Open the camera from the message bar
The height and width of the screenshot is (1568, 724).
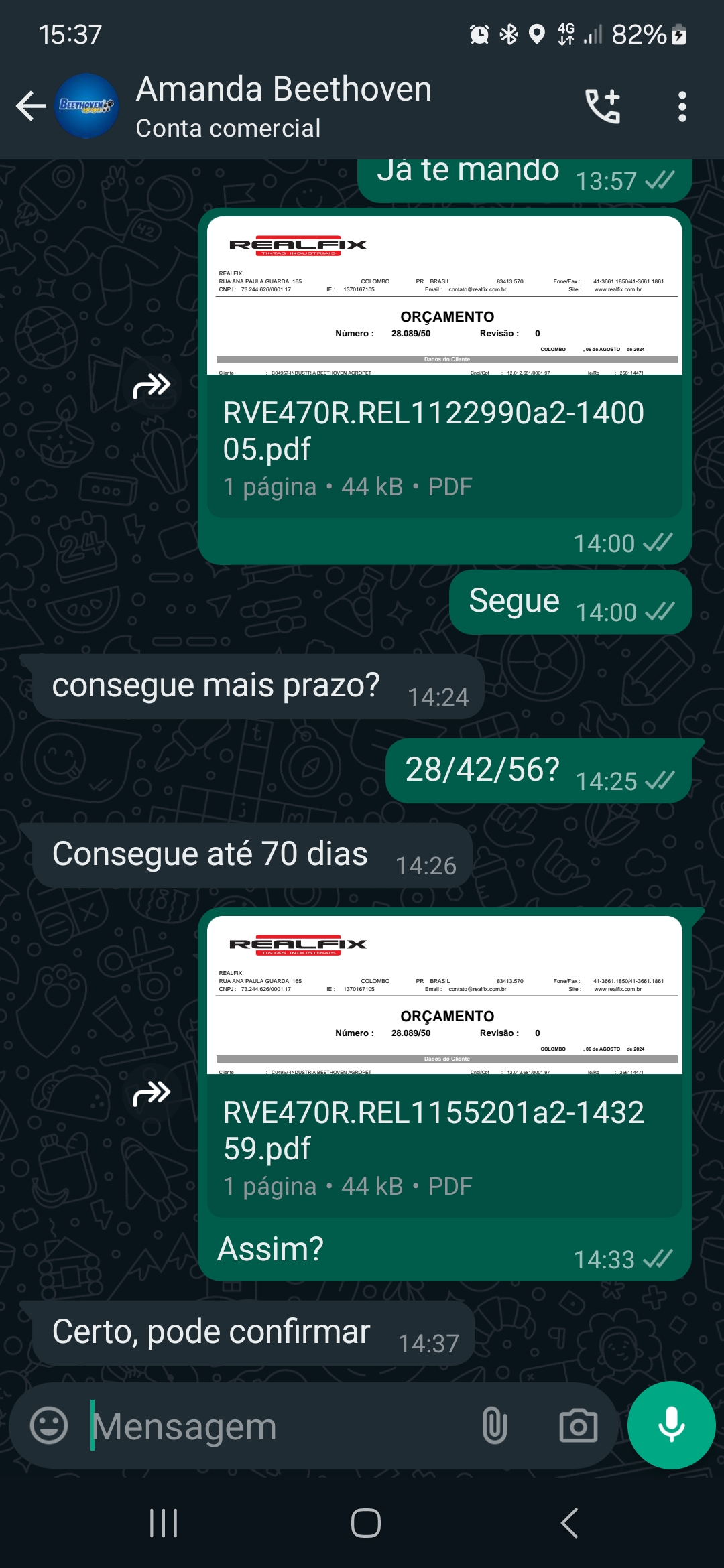click(x=578, y=1425)
